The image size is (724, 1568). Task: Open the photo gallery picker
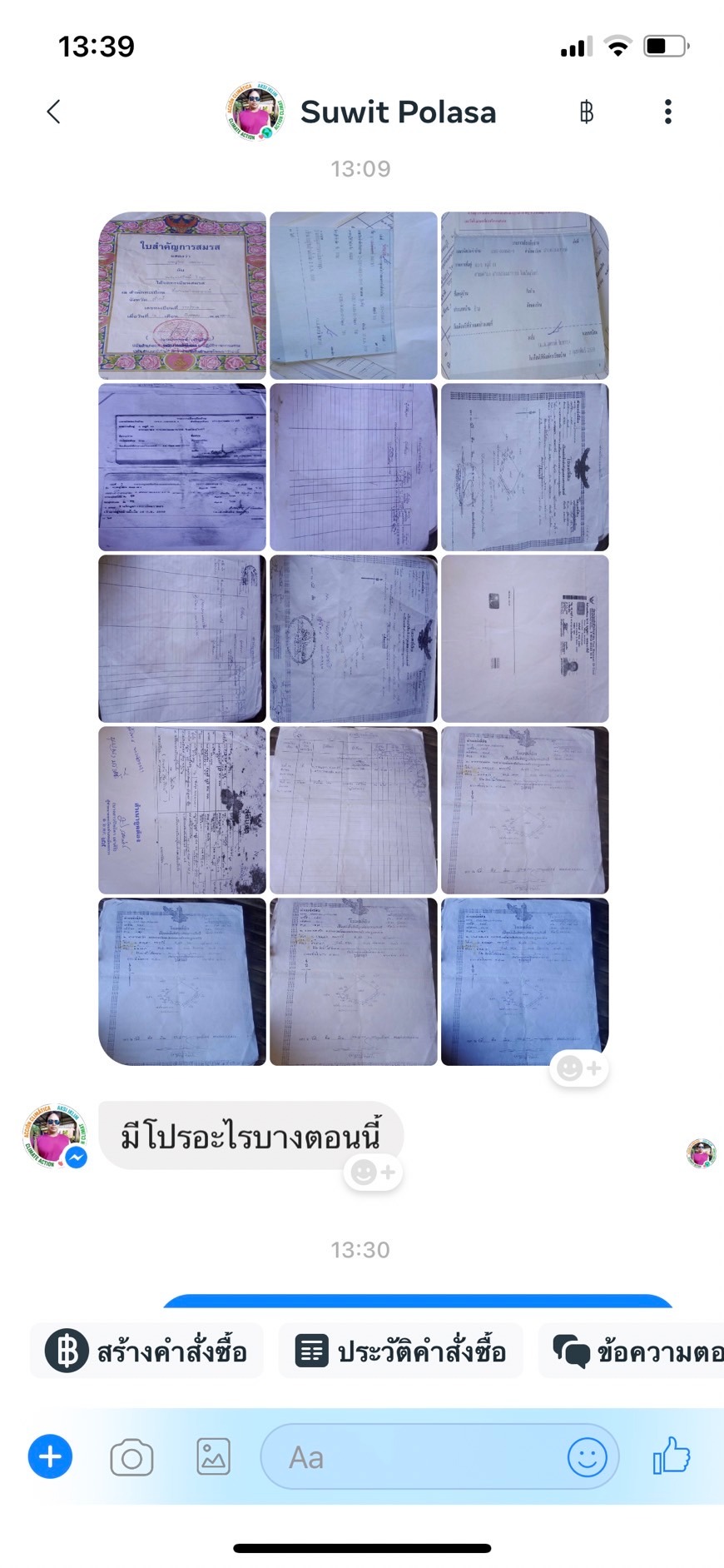coord(213,1457)
